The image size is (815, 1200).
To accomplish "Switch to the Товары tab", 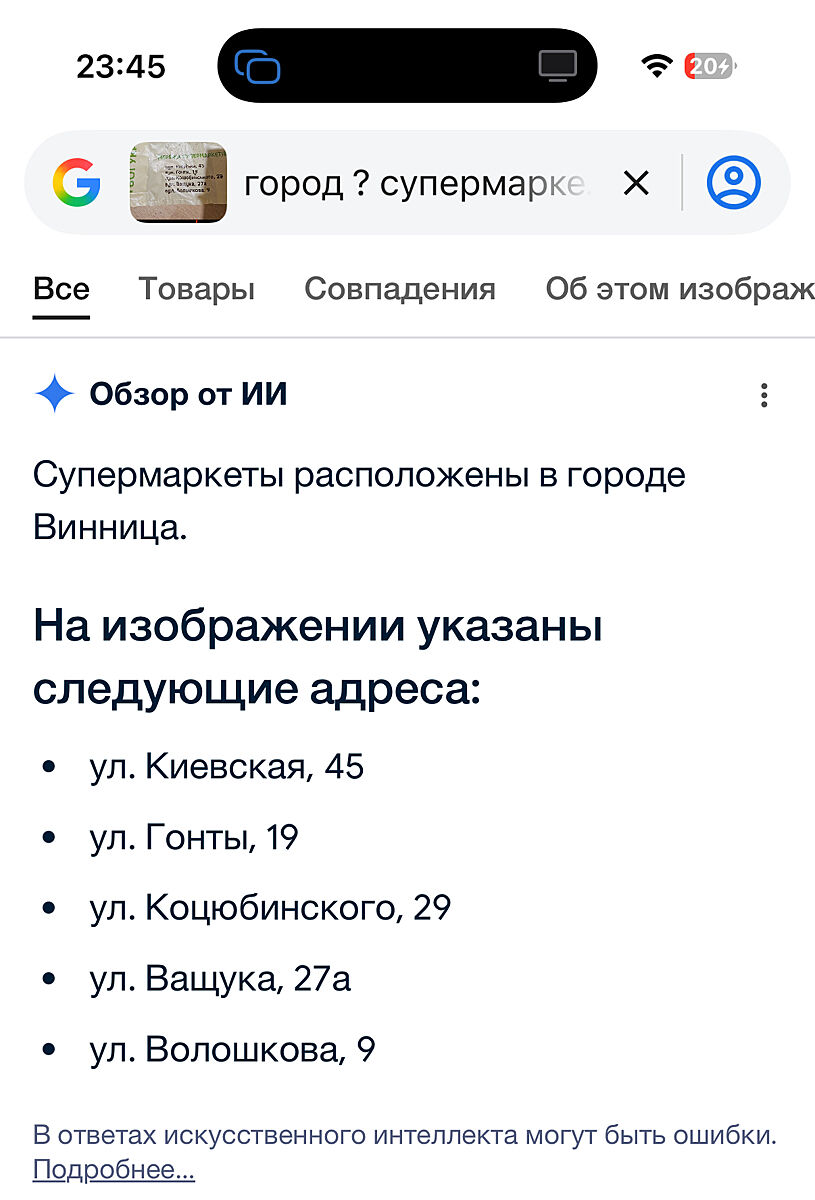I will click(x=196, y=289).
